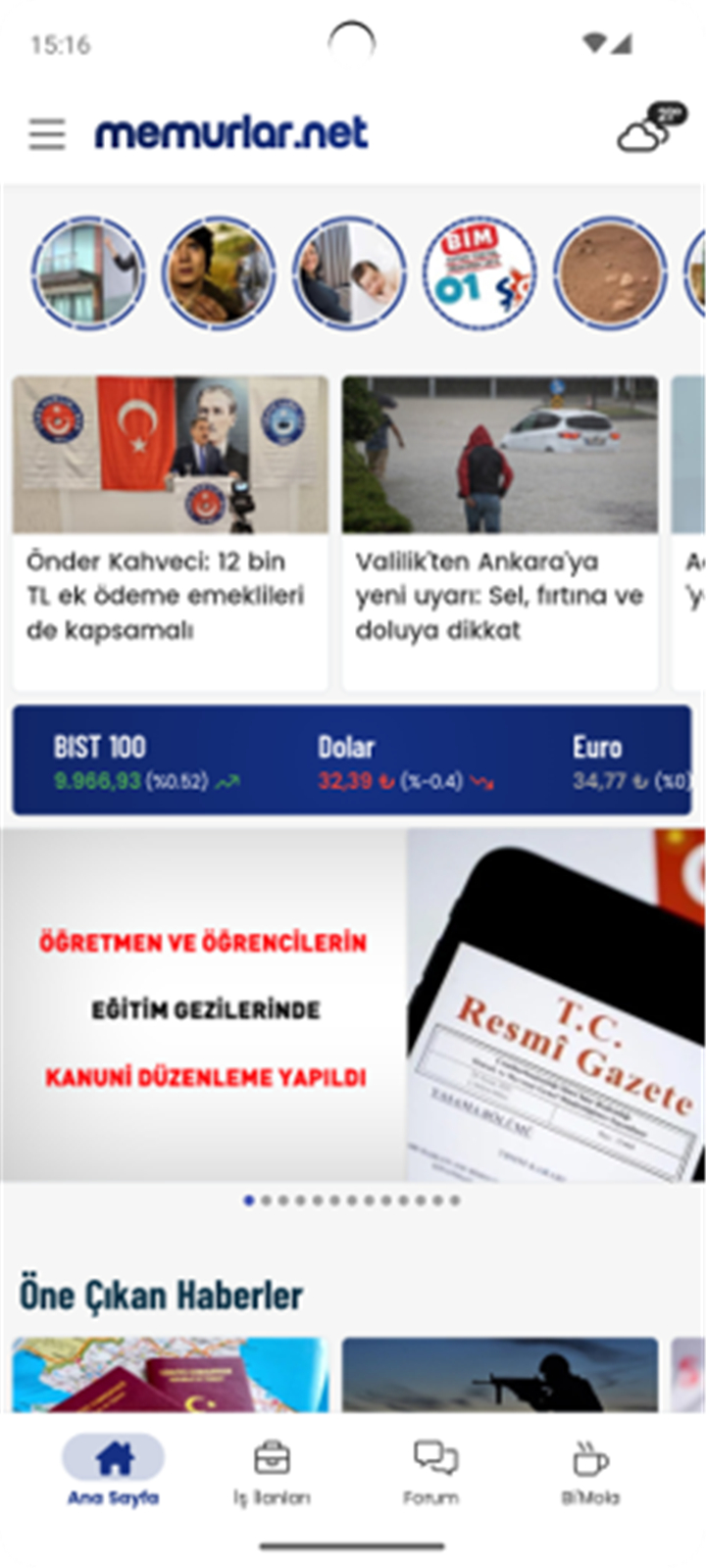Open the story with the baby photo
This screenshot has width=706, height=1568.
click(349, 273)
